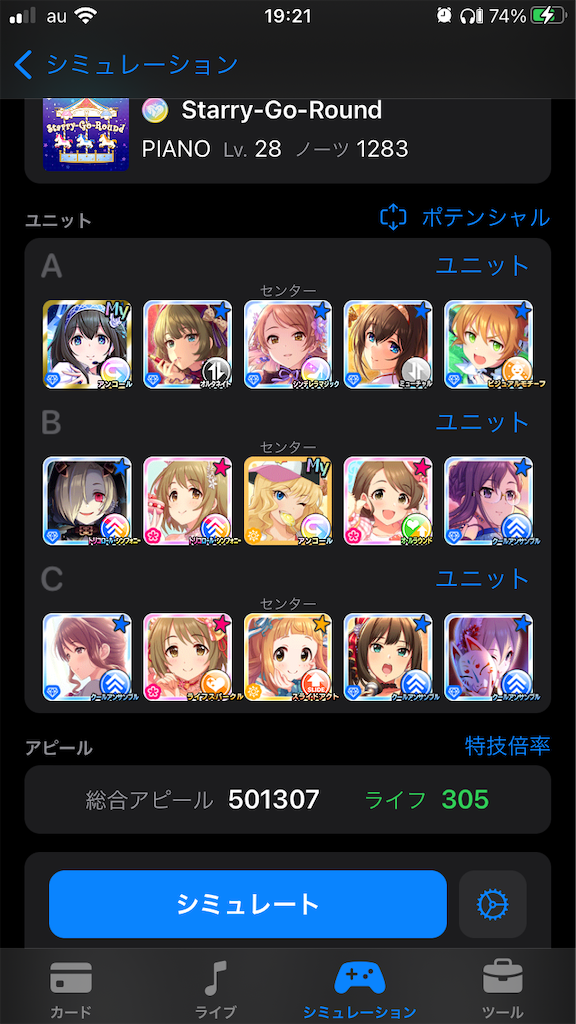Select unit B center card with cap
The height and width of the screenshot is (1024, 576).
pyautogui.click(x=288, y=501)
